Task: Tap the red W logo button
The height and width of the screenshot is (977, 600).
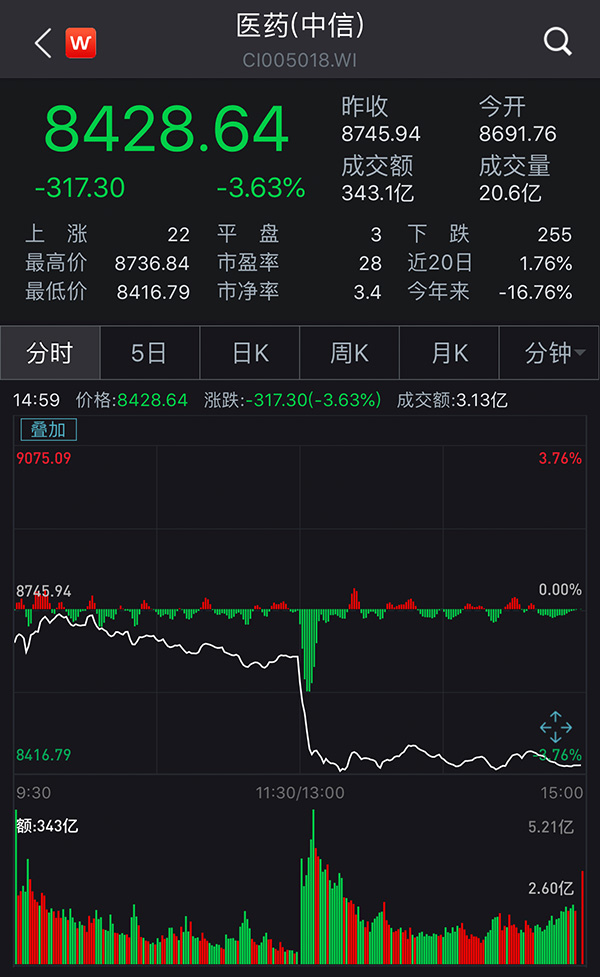Action: point(81,43)
